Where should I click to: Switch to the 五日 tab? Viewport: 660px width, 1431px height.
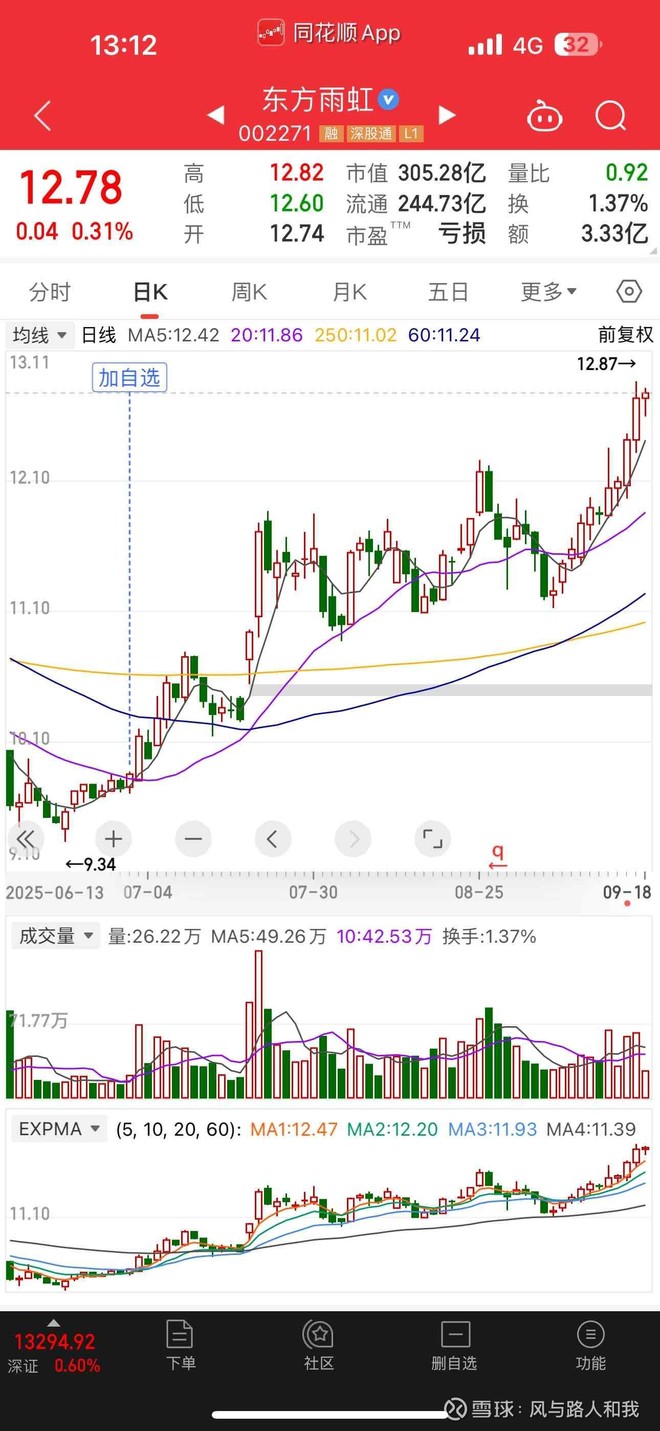click(448, 292)
